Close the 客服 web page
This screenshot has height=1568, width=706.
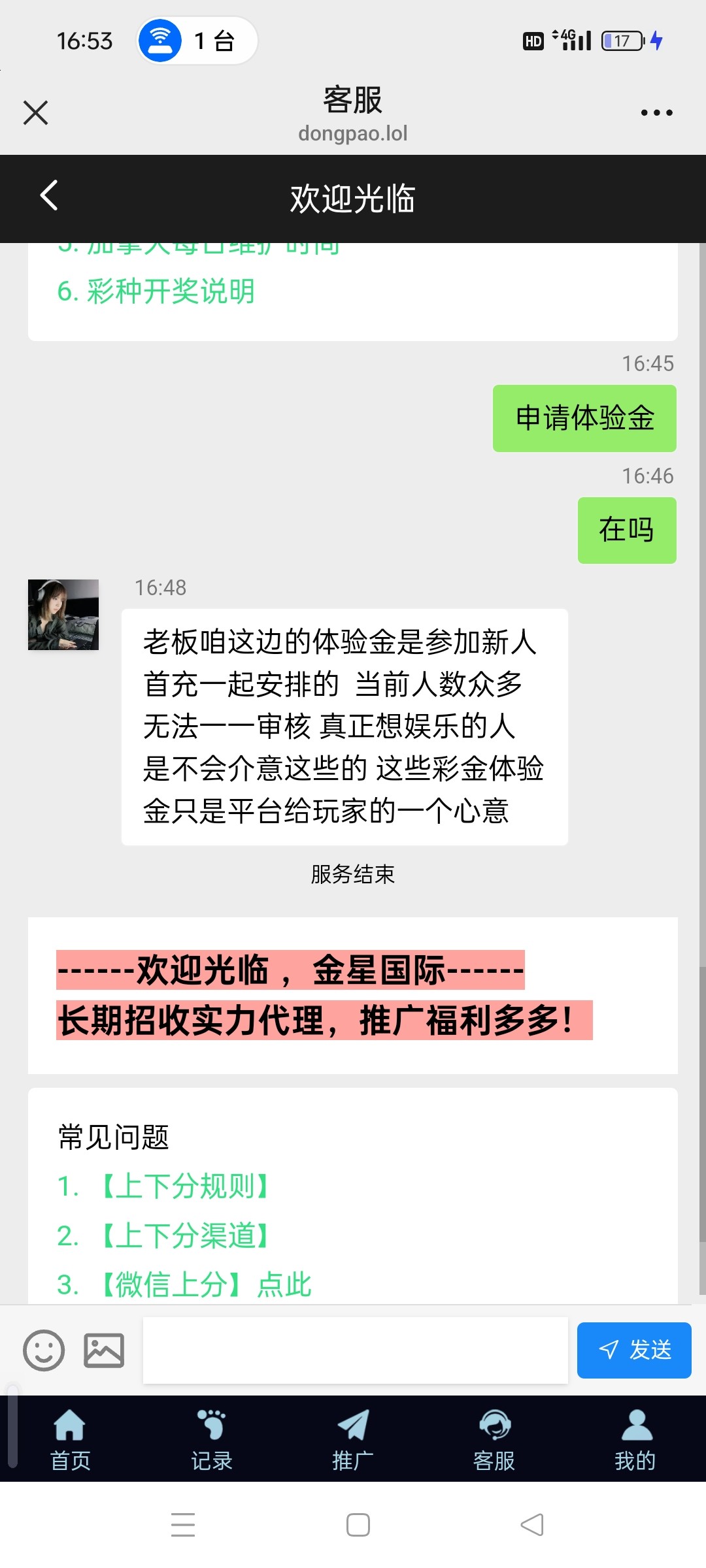[x=36, y=112]
